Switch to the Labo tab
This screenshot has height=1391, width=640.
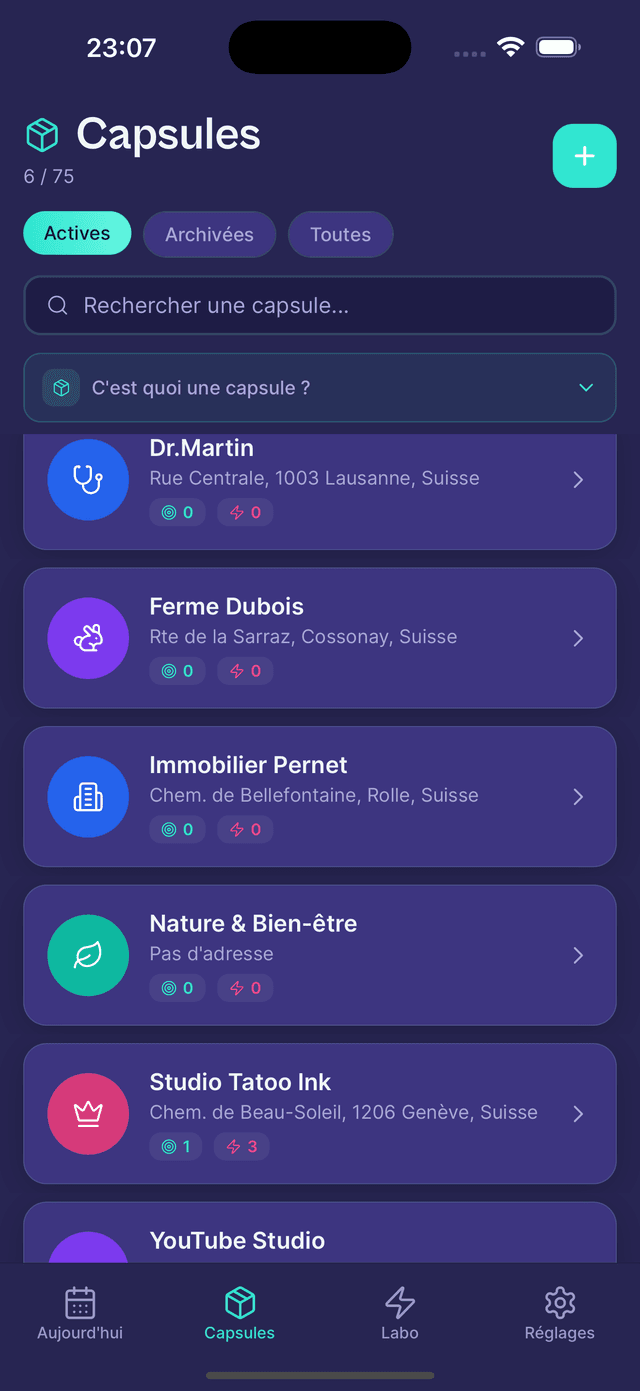coord(400,1313)
